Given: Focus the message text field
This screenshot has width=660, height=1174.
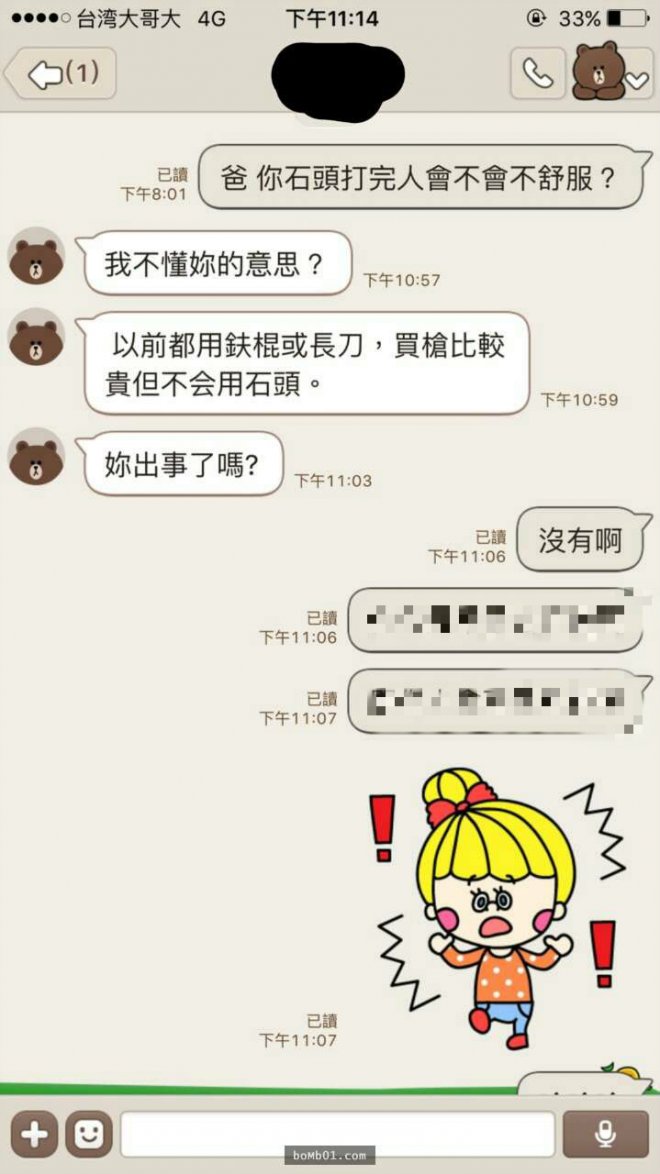Looking at the screenshot, I should click(x=337, y=1133).
